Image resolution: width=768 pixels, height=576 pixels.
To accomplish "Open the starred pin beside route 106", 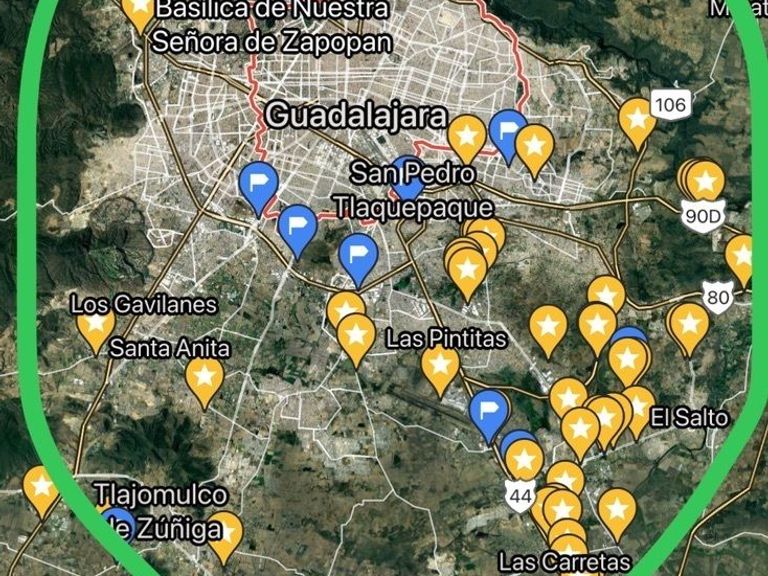I will pyautogui.click(x=638, y=122).
